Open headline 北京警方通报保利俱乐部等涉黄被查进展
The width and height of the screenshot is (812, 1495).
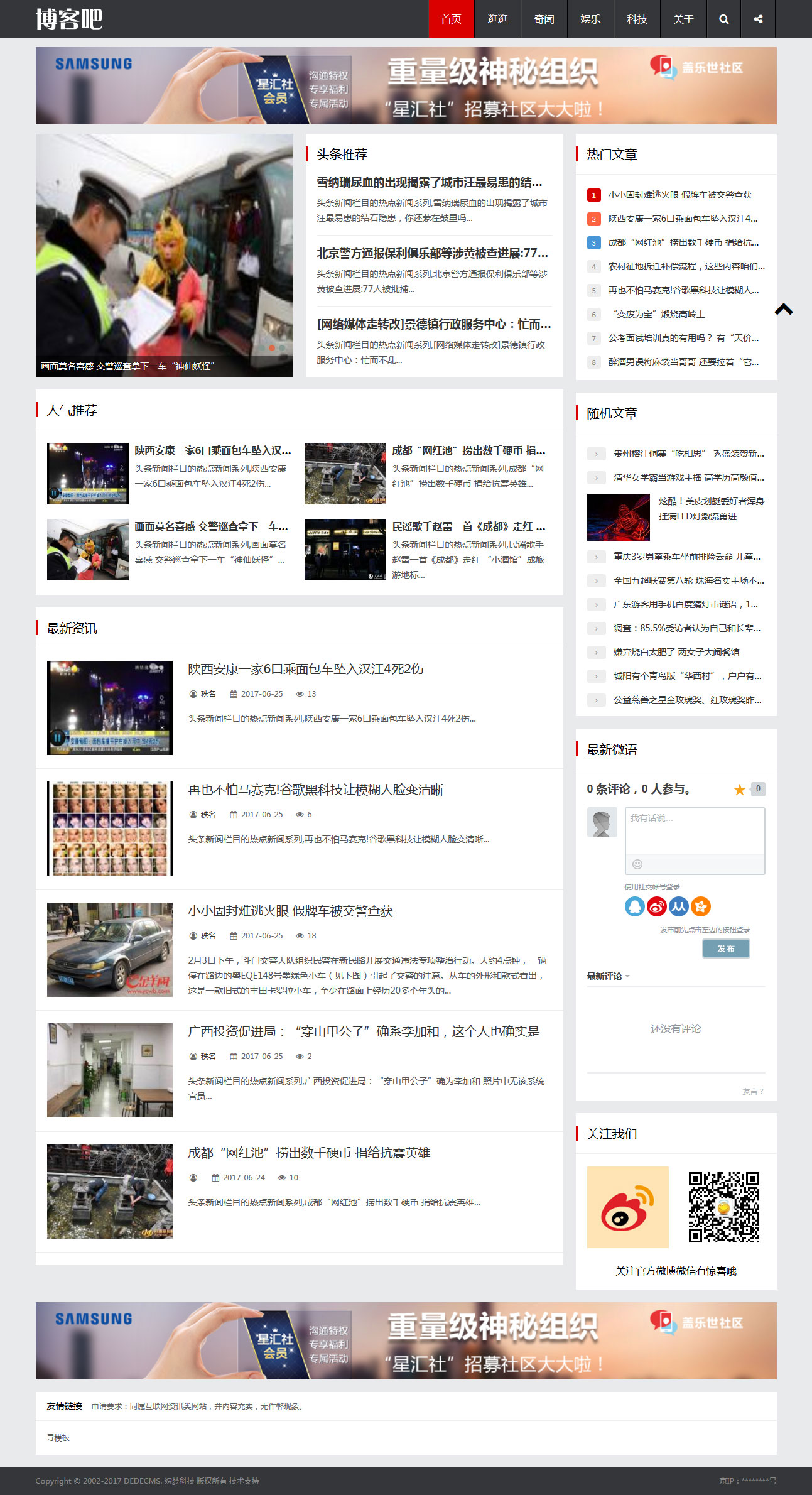point(432,253)
